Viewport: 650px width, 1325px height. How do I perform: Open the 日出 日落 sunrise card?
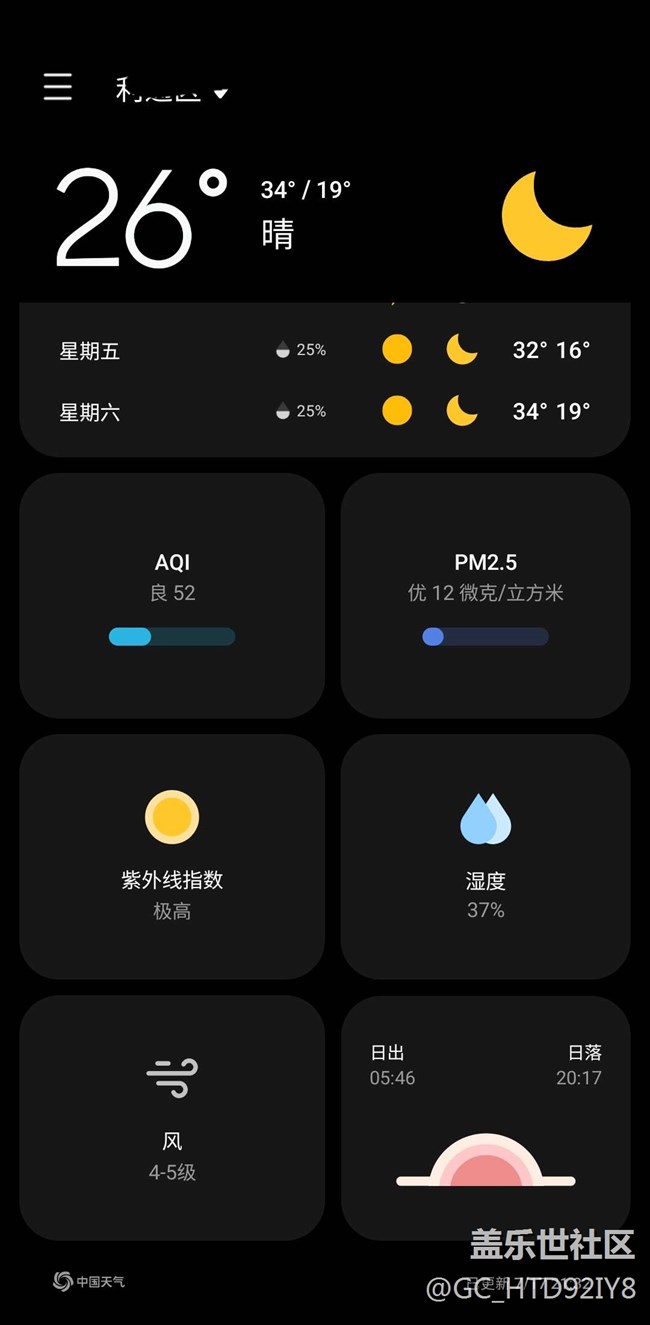click(x=485, y=1117)
